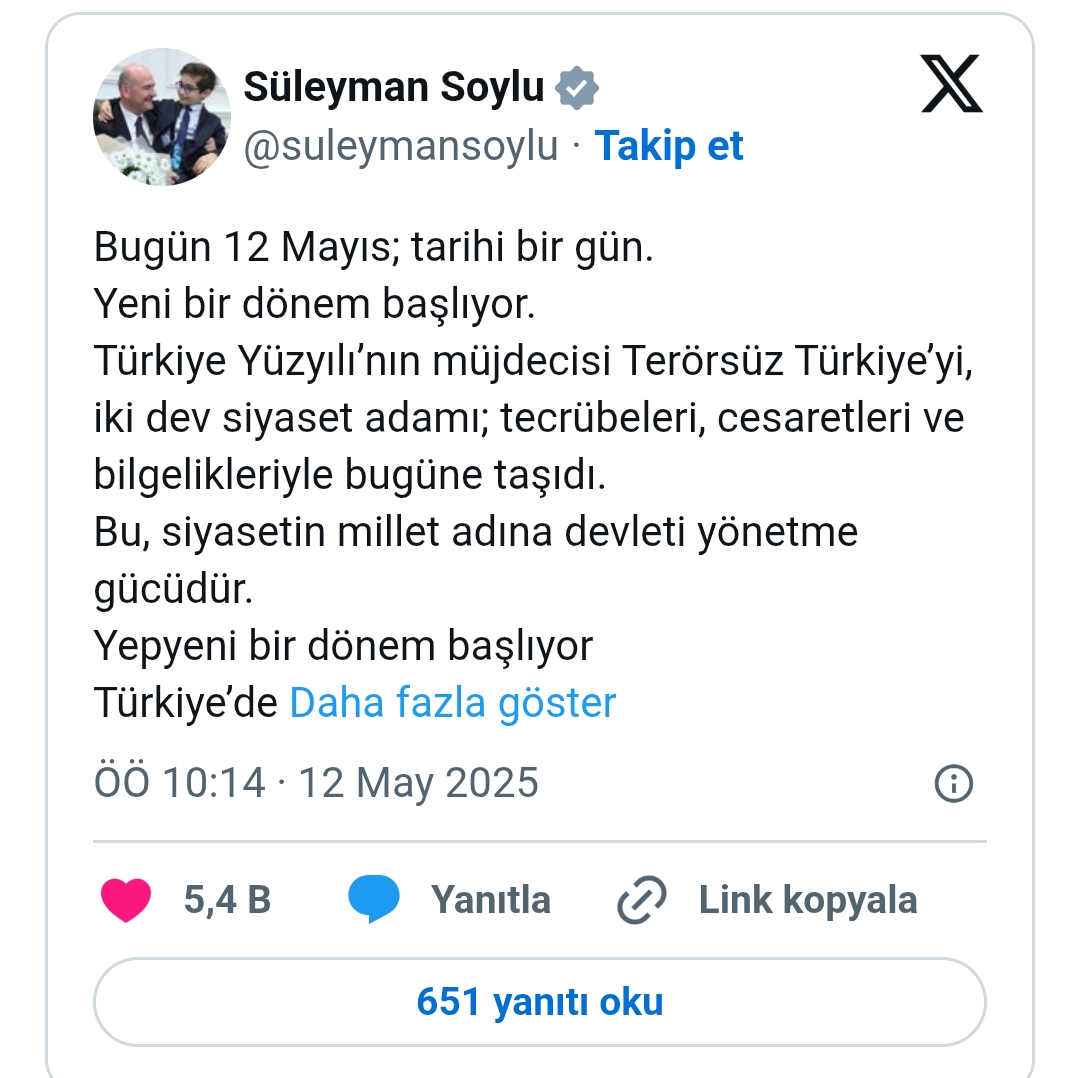Open the X logo link
The width and height of the screenshot is (1079, 1078).
point(951,84)
